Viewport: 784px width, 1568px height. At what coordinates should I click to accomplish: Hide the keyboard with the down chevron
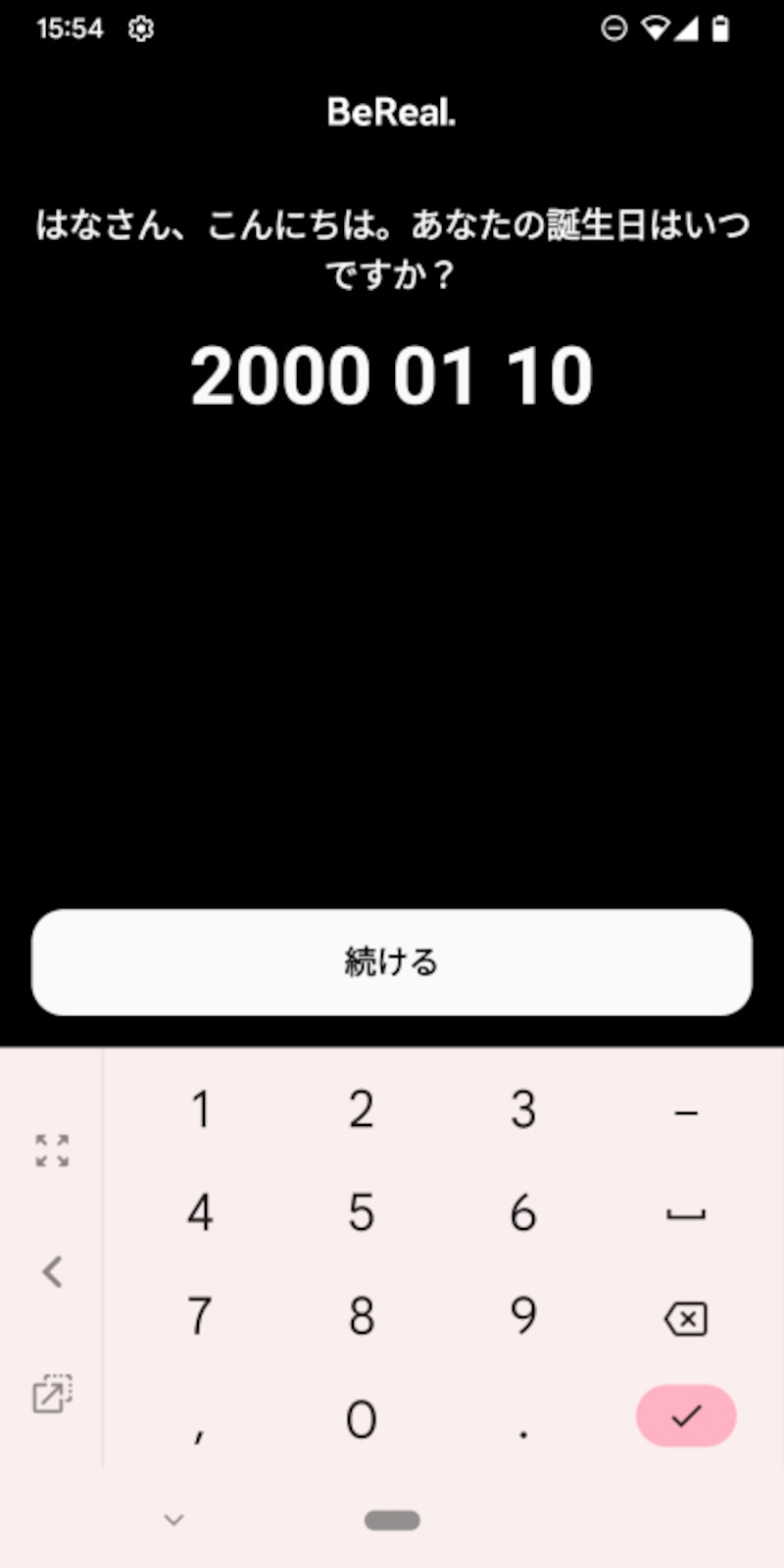(174, 1520)
